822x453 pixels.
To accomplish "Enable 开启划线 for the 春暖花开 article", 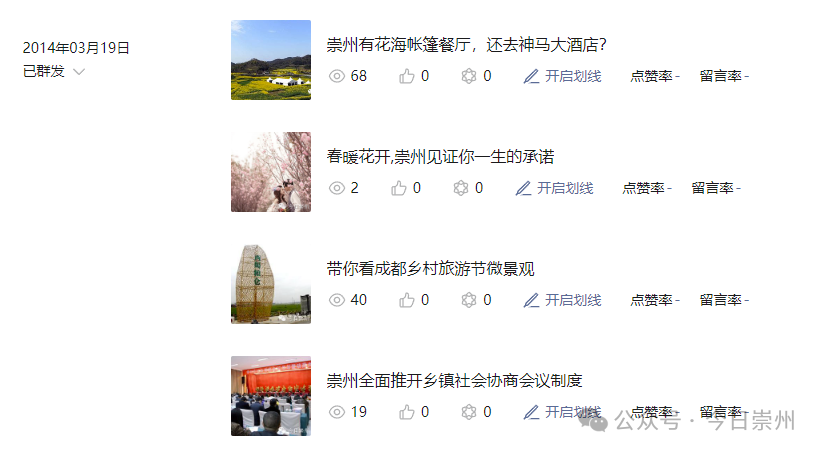I will (555, 188).
